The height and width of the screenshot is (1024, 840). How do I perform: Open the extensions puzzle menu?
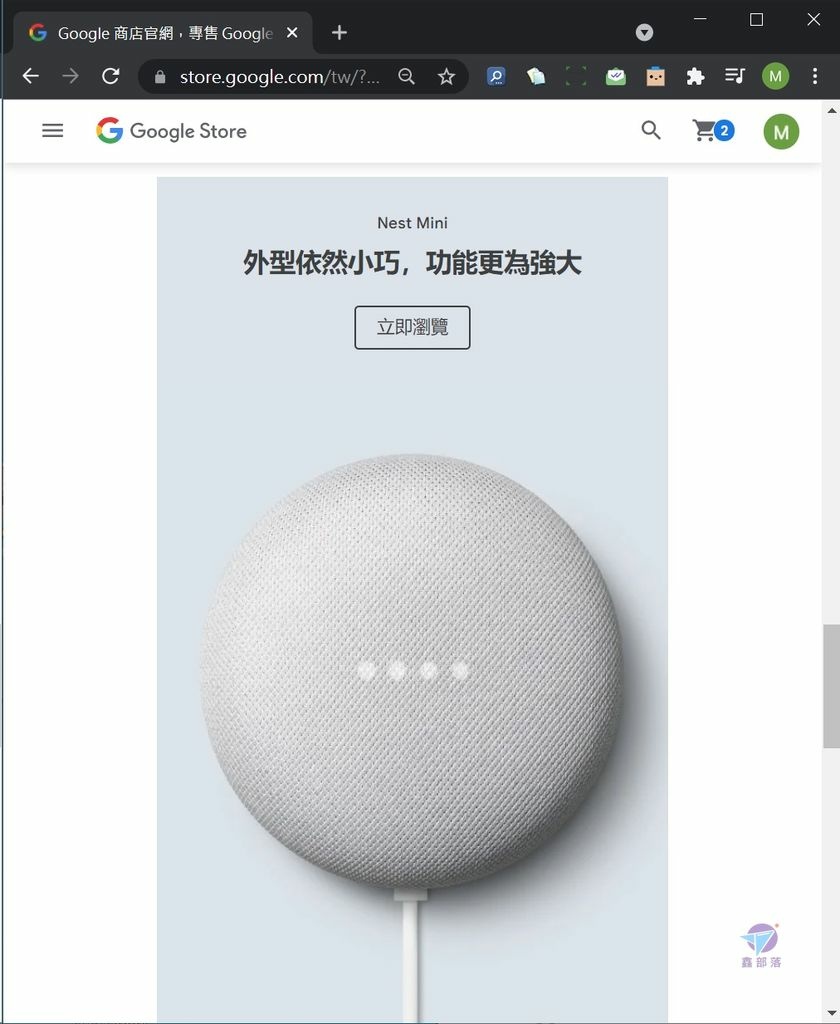pos(695,76)
